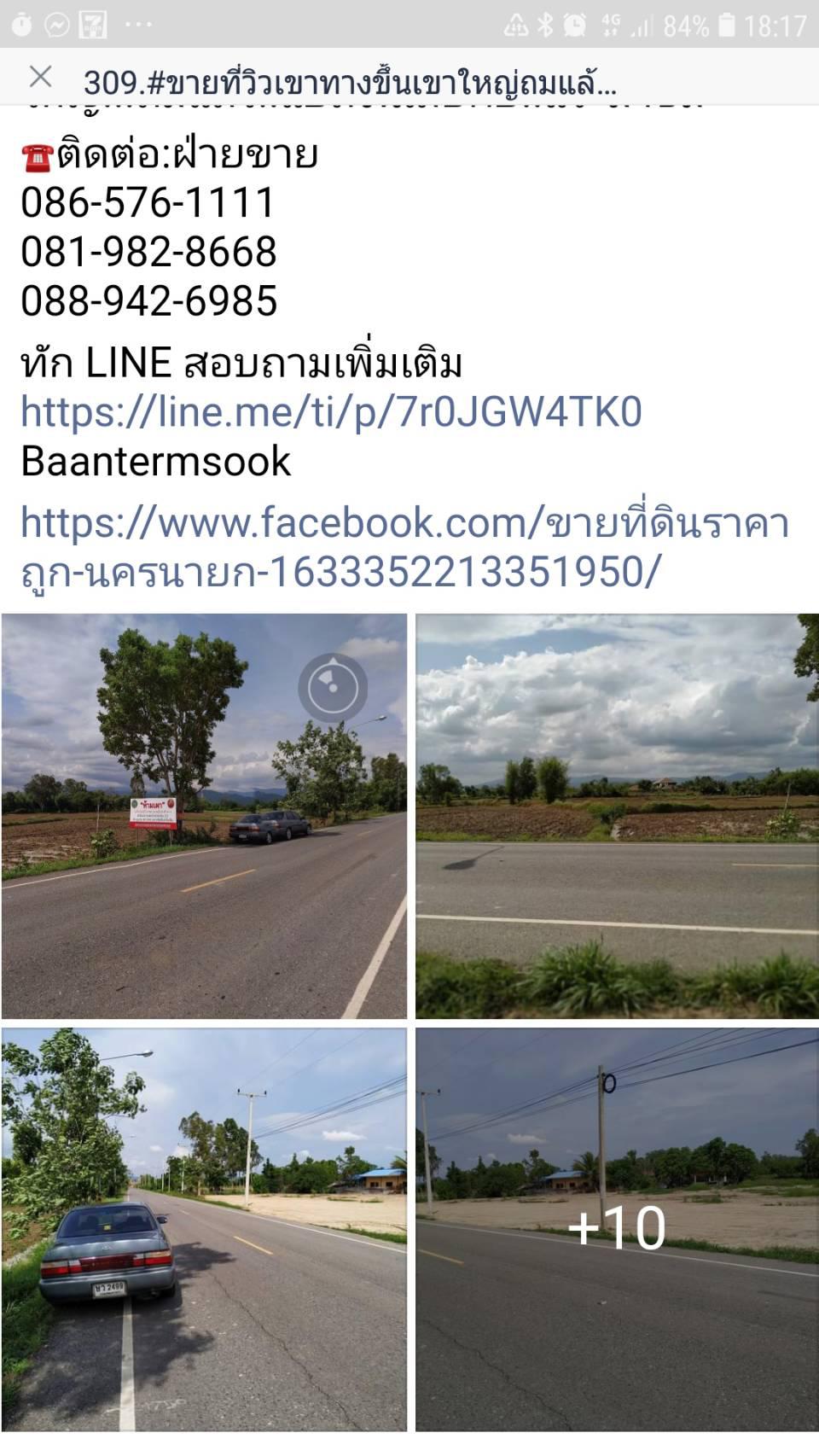
Task: Open the roadside sign photo with parked car
Action: pos(204,816)
